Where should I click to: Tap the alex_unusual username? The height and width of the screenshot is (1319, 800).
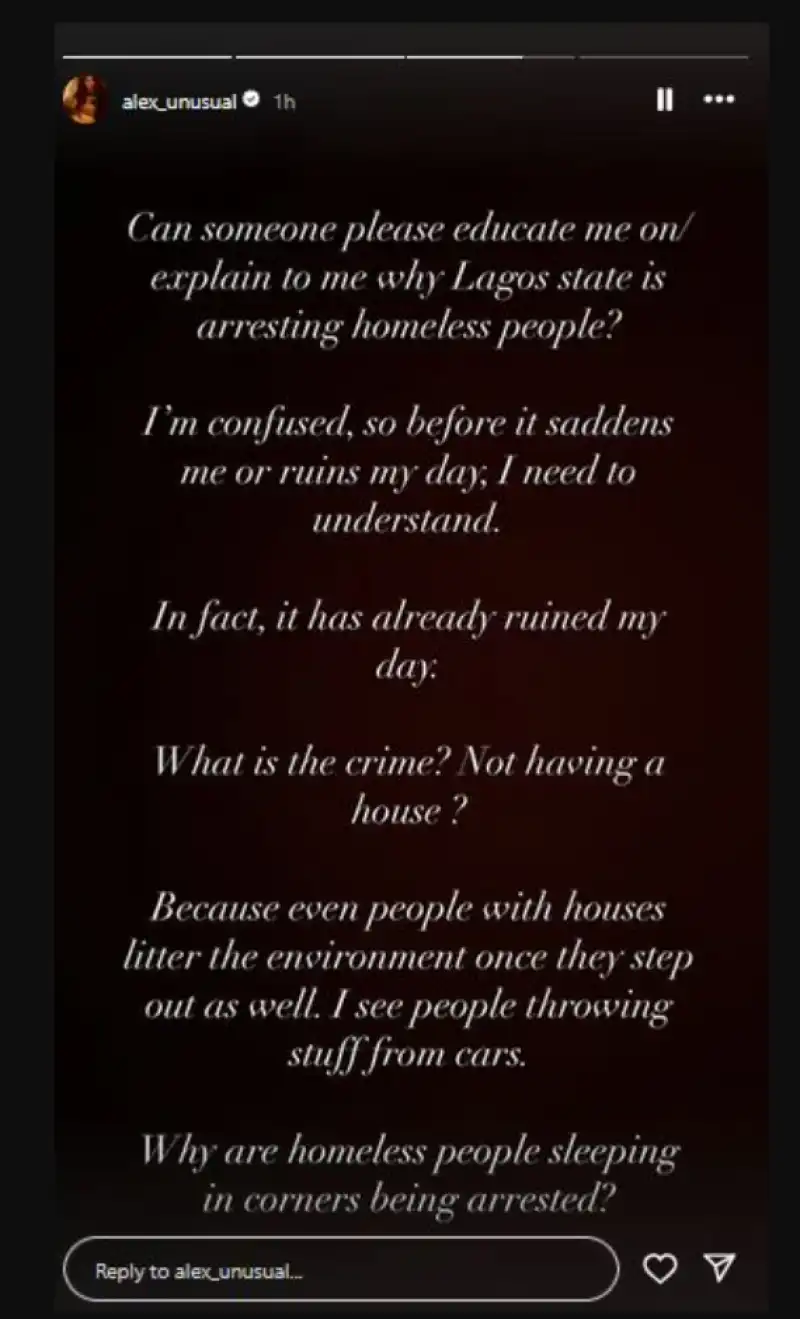point(179,101)
